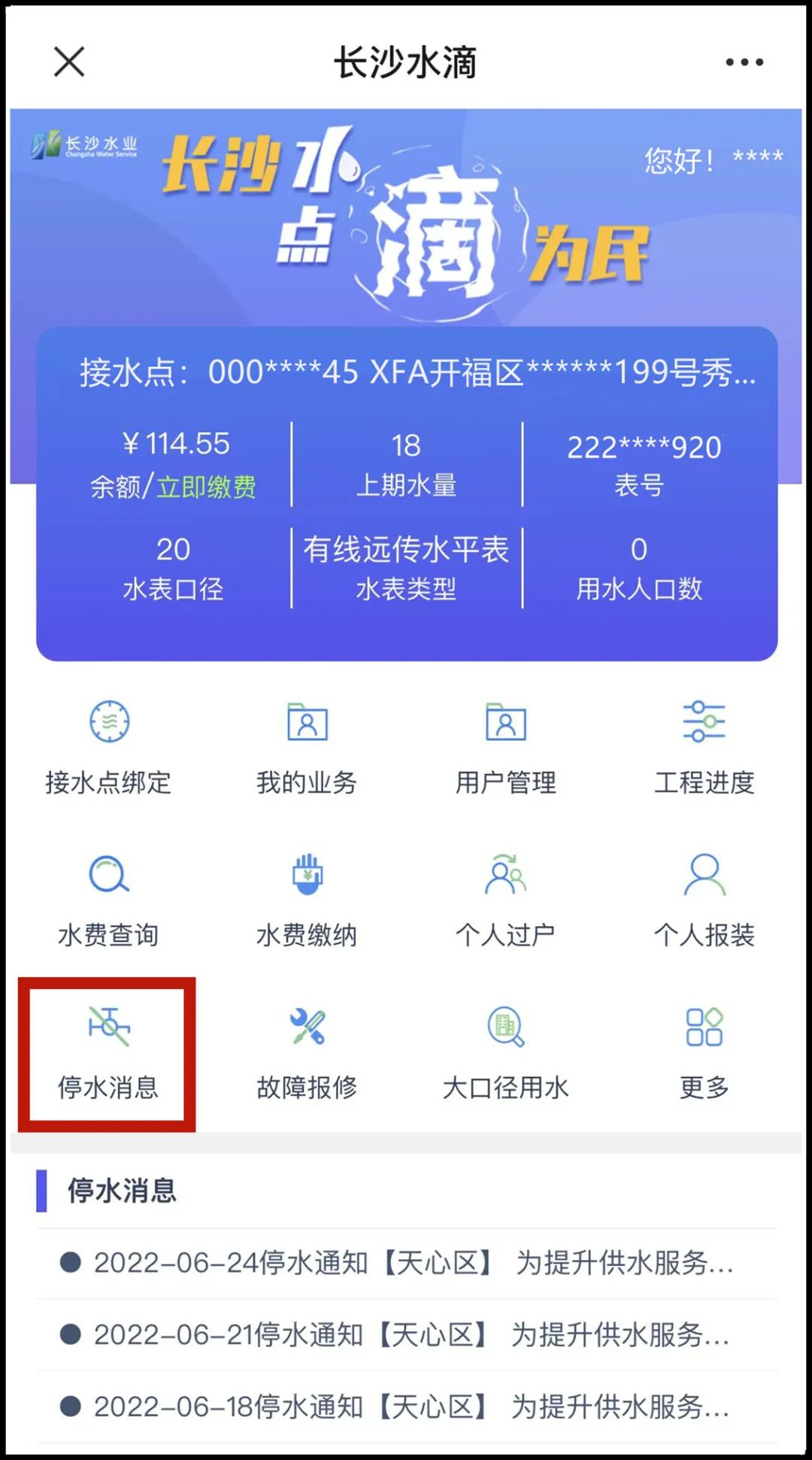Open 大口径用水
Viewport: 812px width, 1460px height.
click(505, 1053)
